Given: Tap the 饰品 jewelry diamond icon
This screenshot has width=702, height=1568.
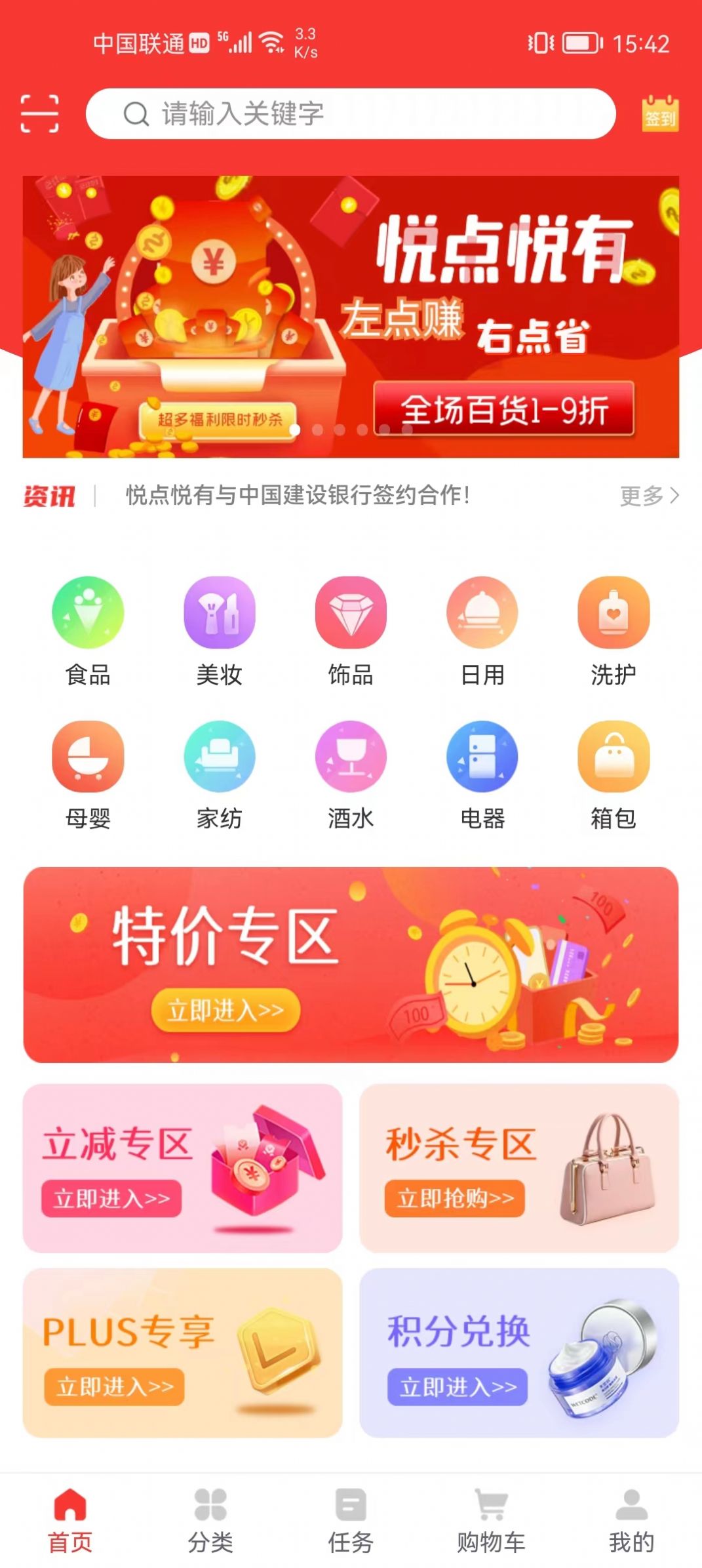Looking at the screenshot, I should (351, 613).
